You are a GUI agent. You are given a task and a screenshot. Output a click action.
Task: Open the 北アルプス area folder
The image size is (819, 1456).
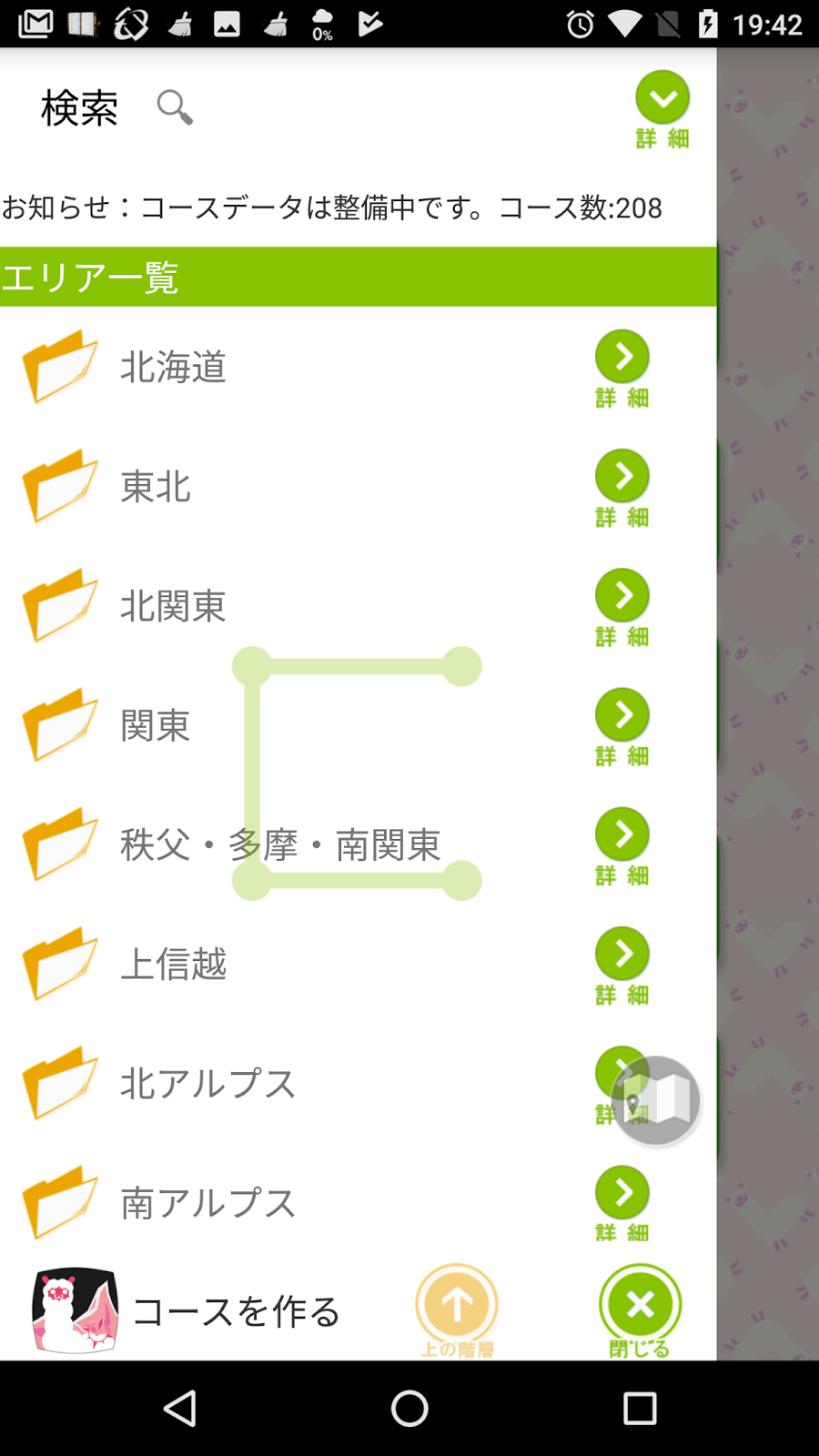(x=207, y=1084)
